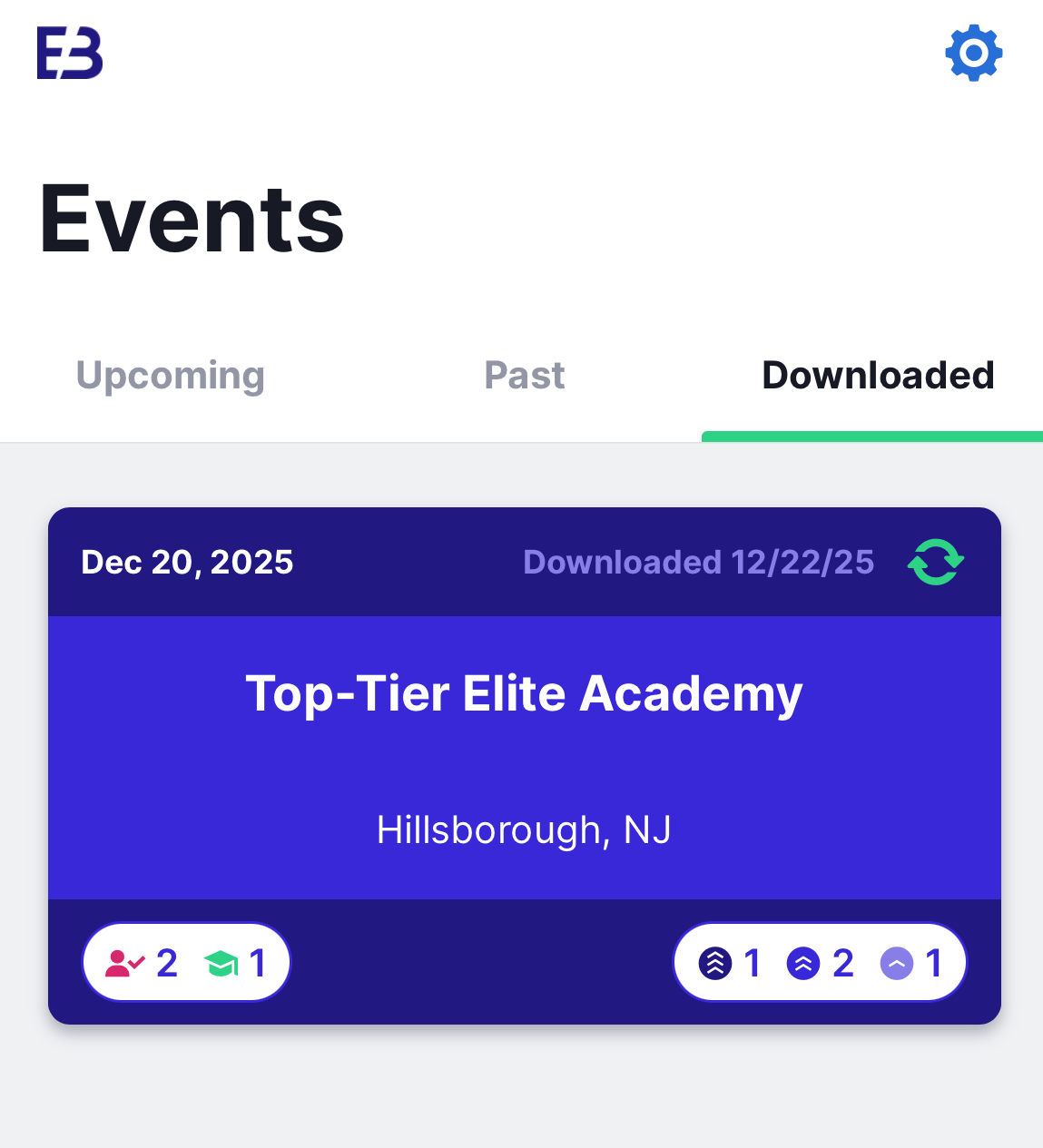Switch to the Upcoming tab
The height and width of the screenshot is (1148, 1043).
tap(171, 376)
